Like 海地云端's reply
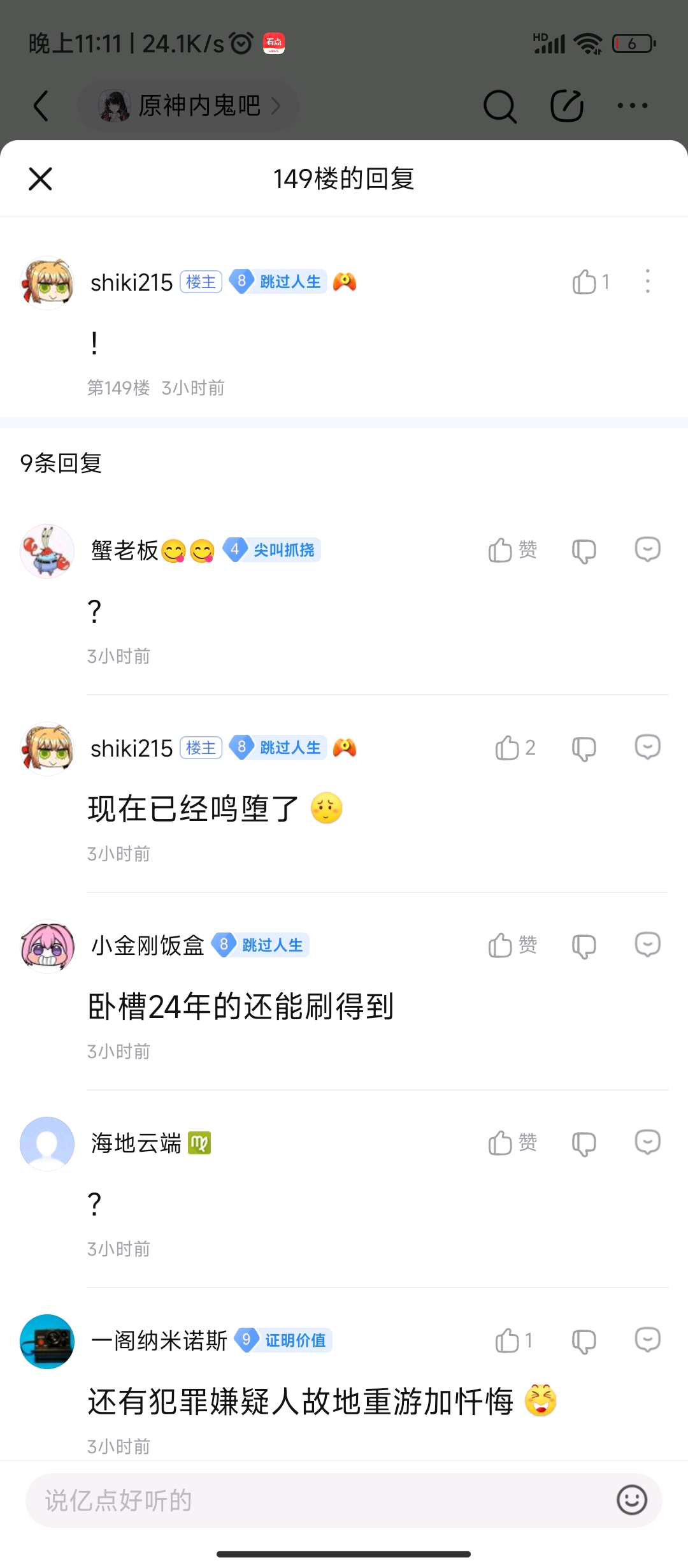 pos(501,1143)
